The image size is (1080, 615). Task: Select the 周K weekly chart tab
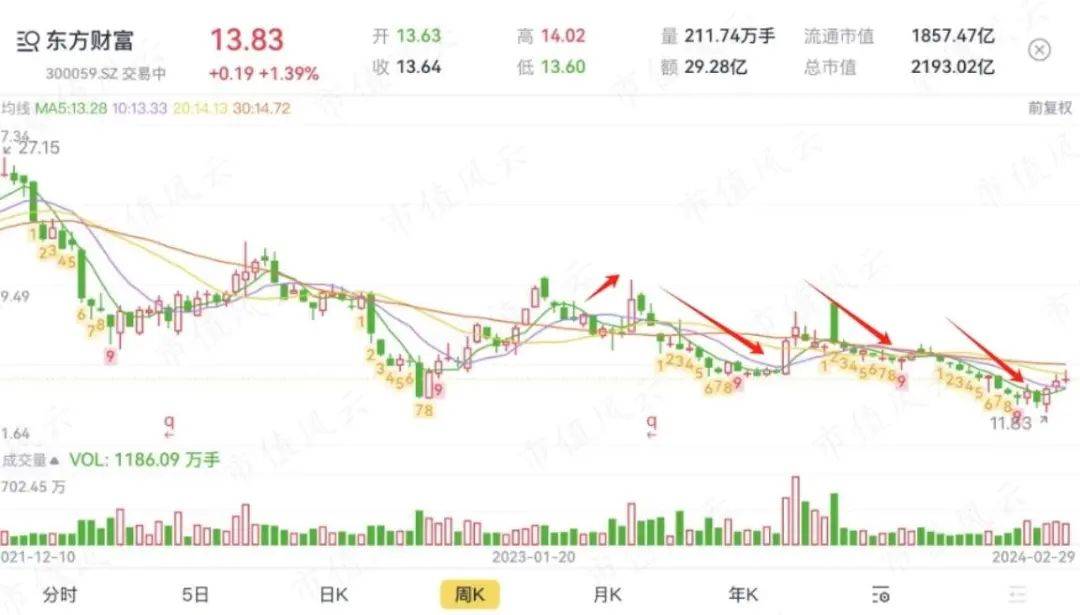pyautogui.click(x=470, y=595)
